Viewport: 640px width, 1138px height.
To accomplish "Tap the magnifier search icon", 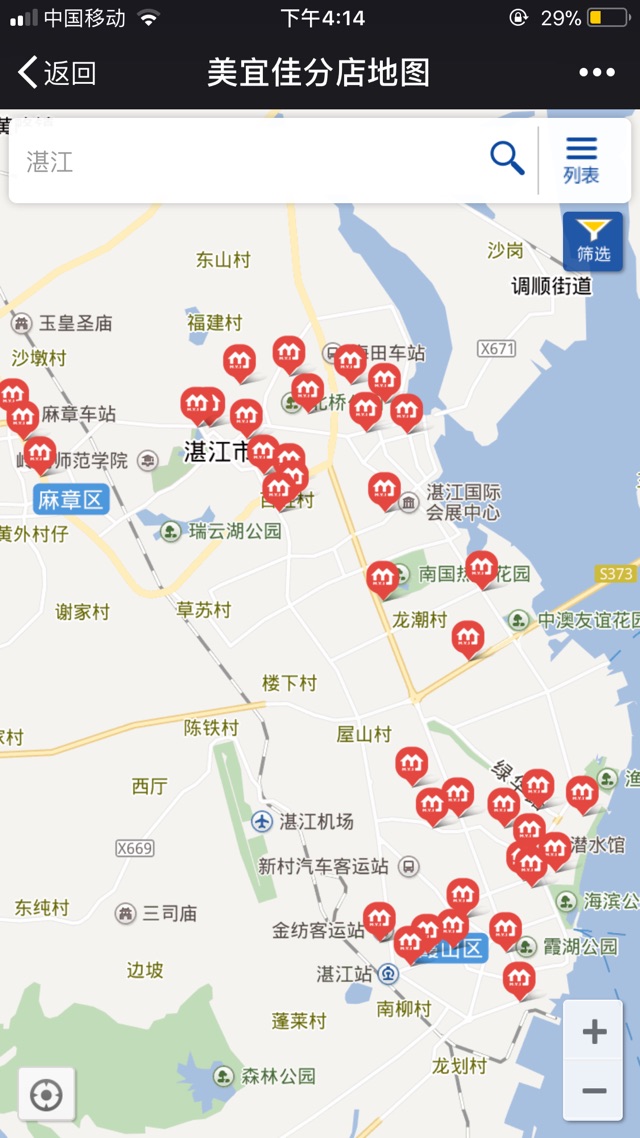I will pyautogui.click(x=507, y=158).
